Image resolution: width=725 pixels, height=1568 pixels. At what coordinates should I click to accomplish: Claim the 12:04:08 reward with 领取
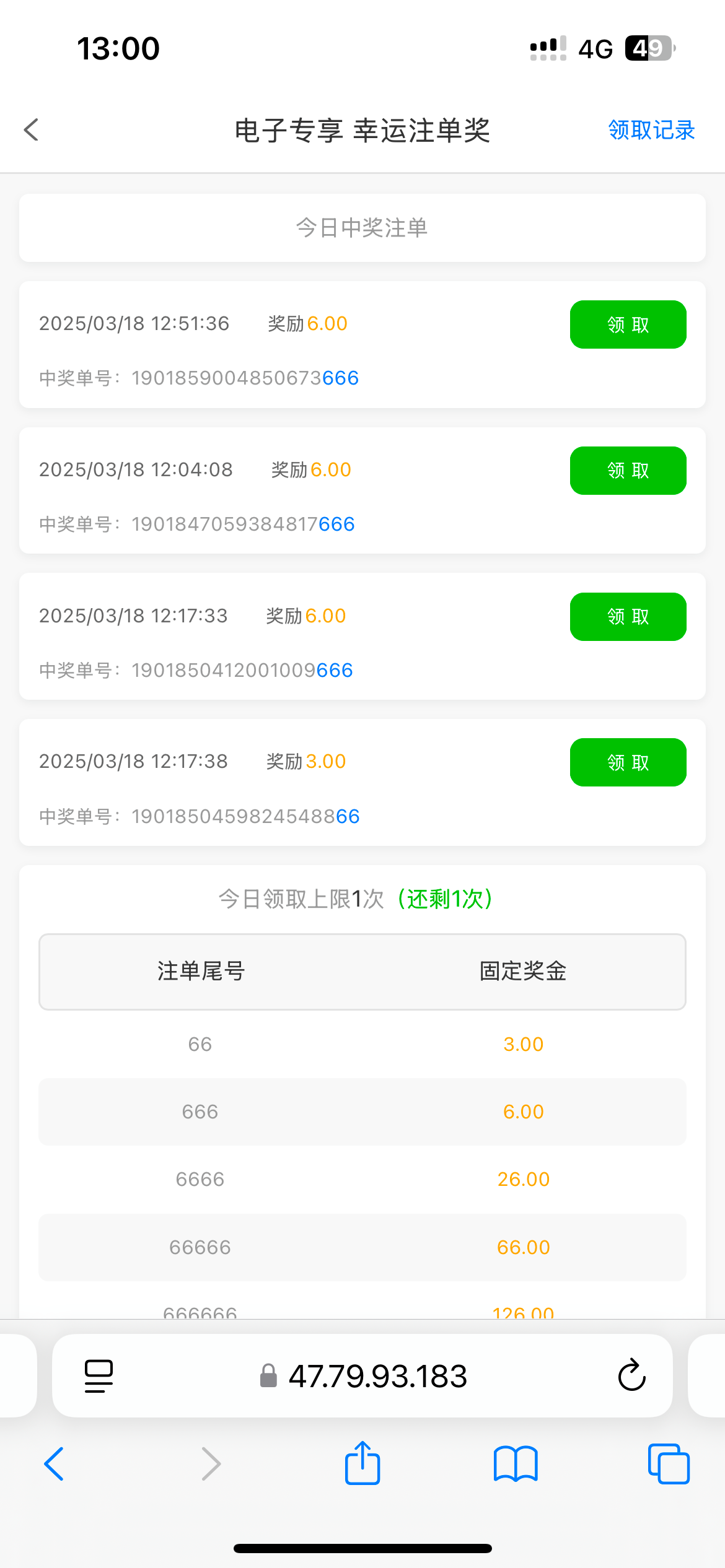click(628, 471)
